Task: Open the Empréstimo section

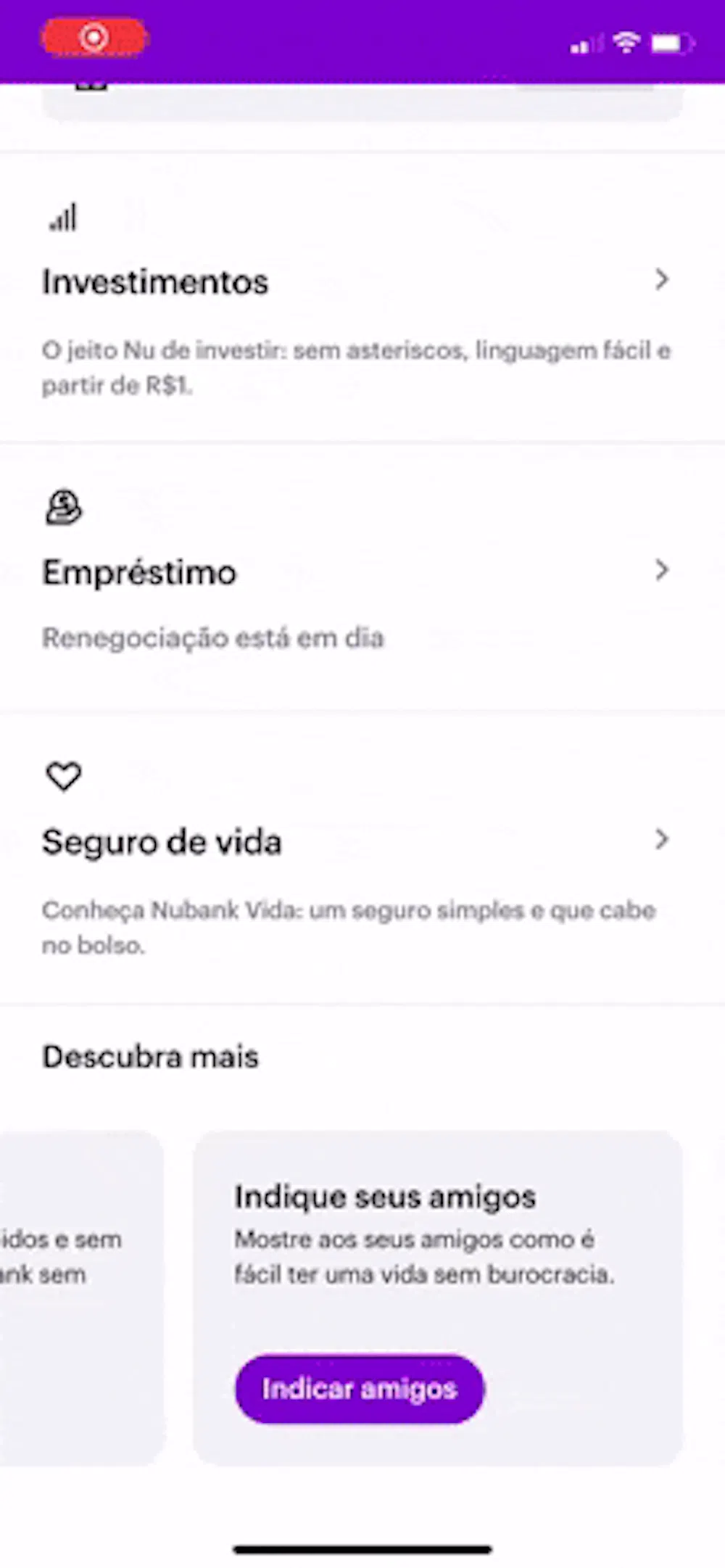Action: pyautogui.click(x=355, y=572)
